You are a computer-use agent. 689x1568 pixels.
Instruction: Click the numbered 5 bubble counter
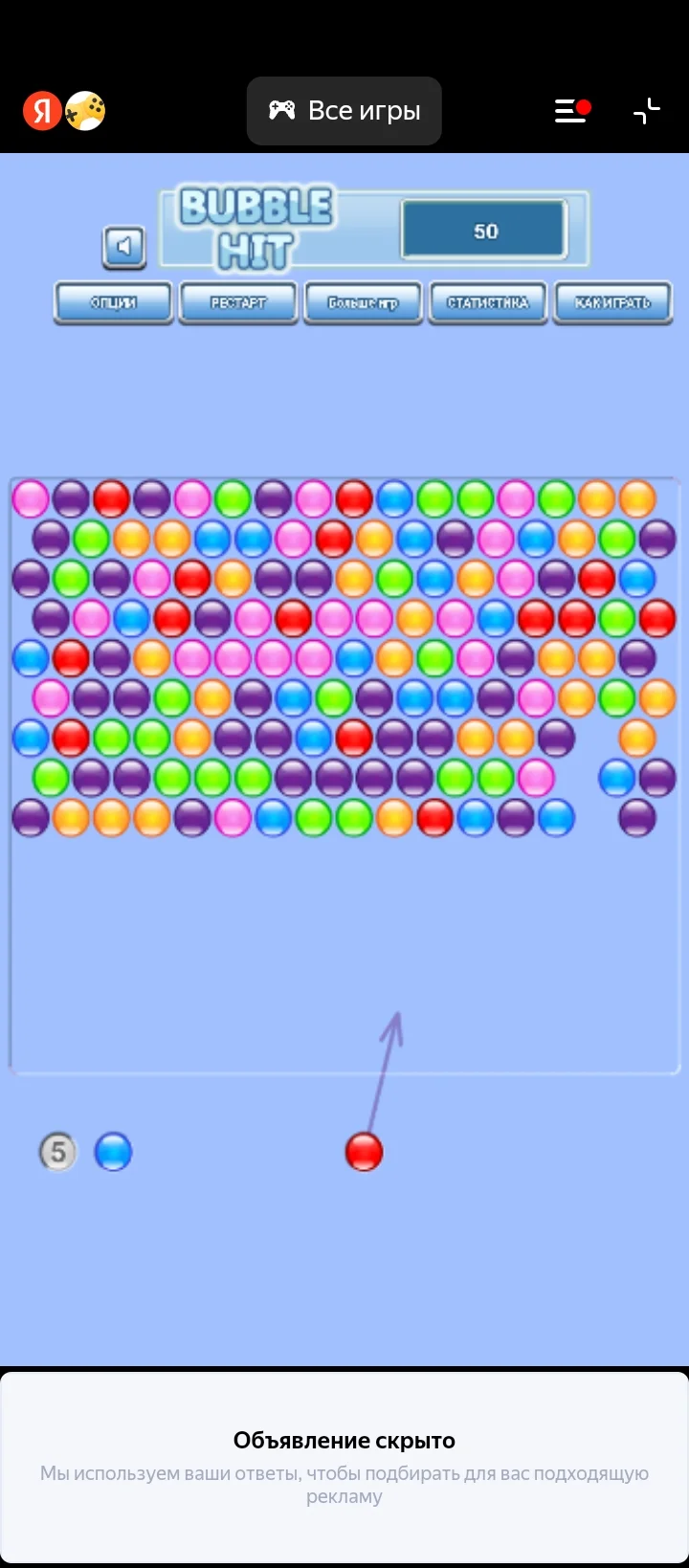pos(57,1151)
